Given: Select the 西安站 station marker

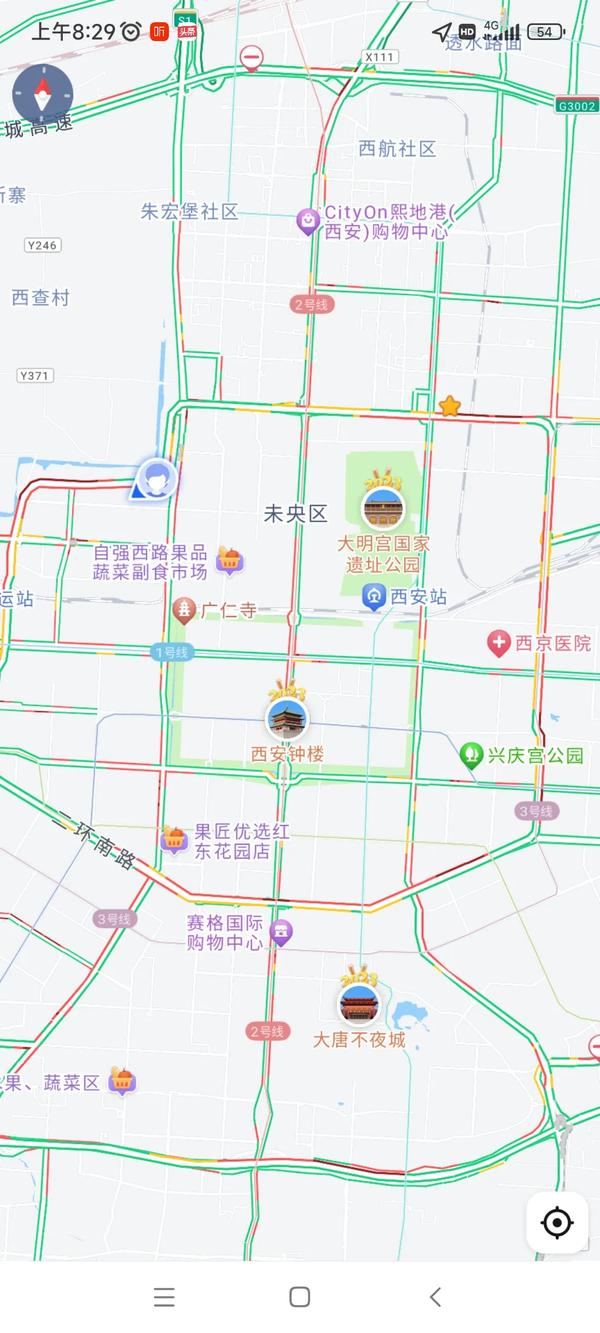Looking at the screenshot, I should [x=375, y=597].
